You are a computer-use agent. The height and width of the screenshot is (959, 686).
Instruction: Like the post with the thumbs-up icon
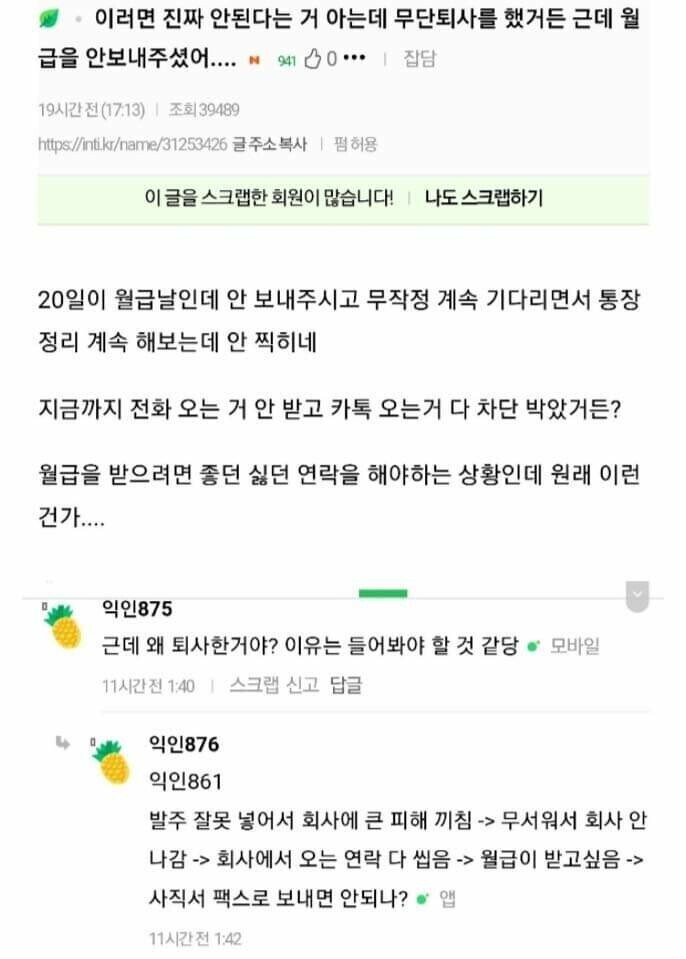(312, 59)
